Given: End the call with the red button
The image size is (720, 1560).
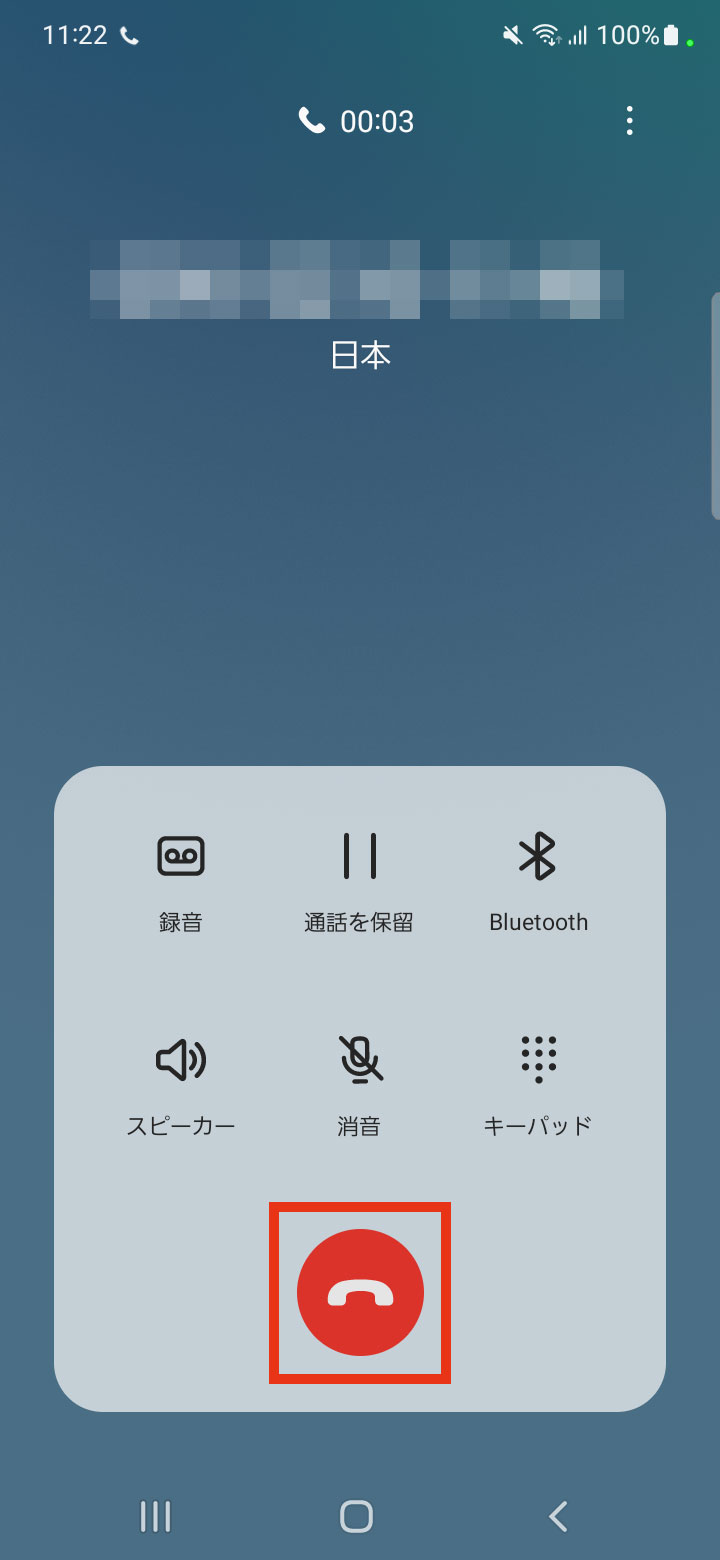Looking at the screenshot, I should (360, 1292).
